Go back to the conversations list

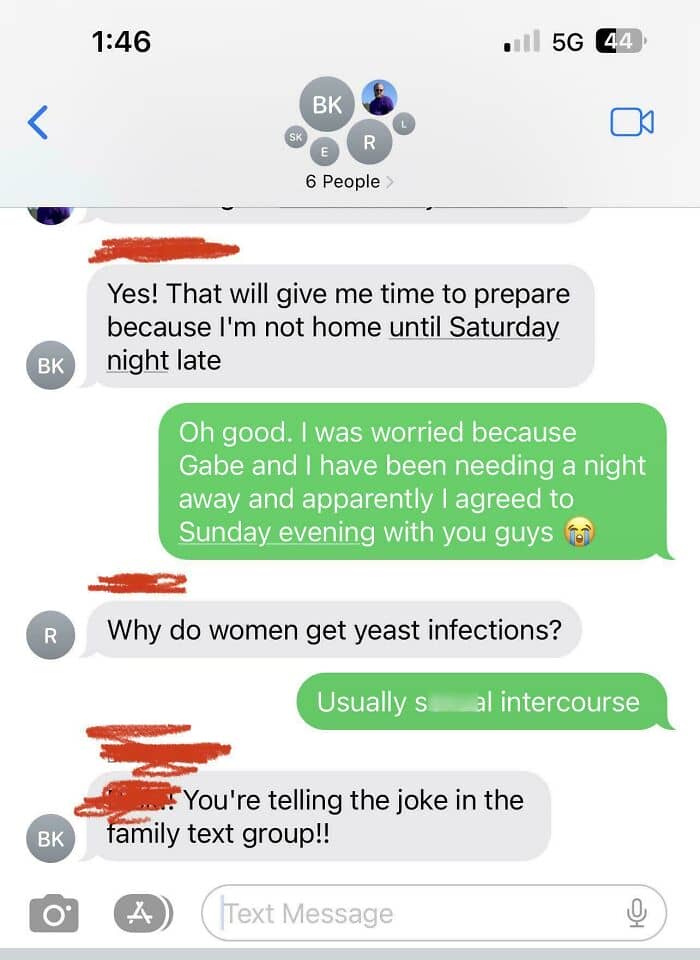[x=38, y=122]
